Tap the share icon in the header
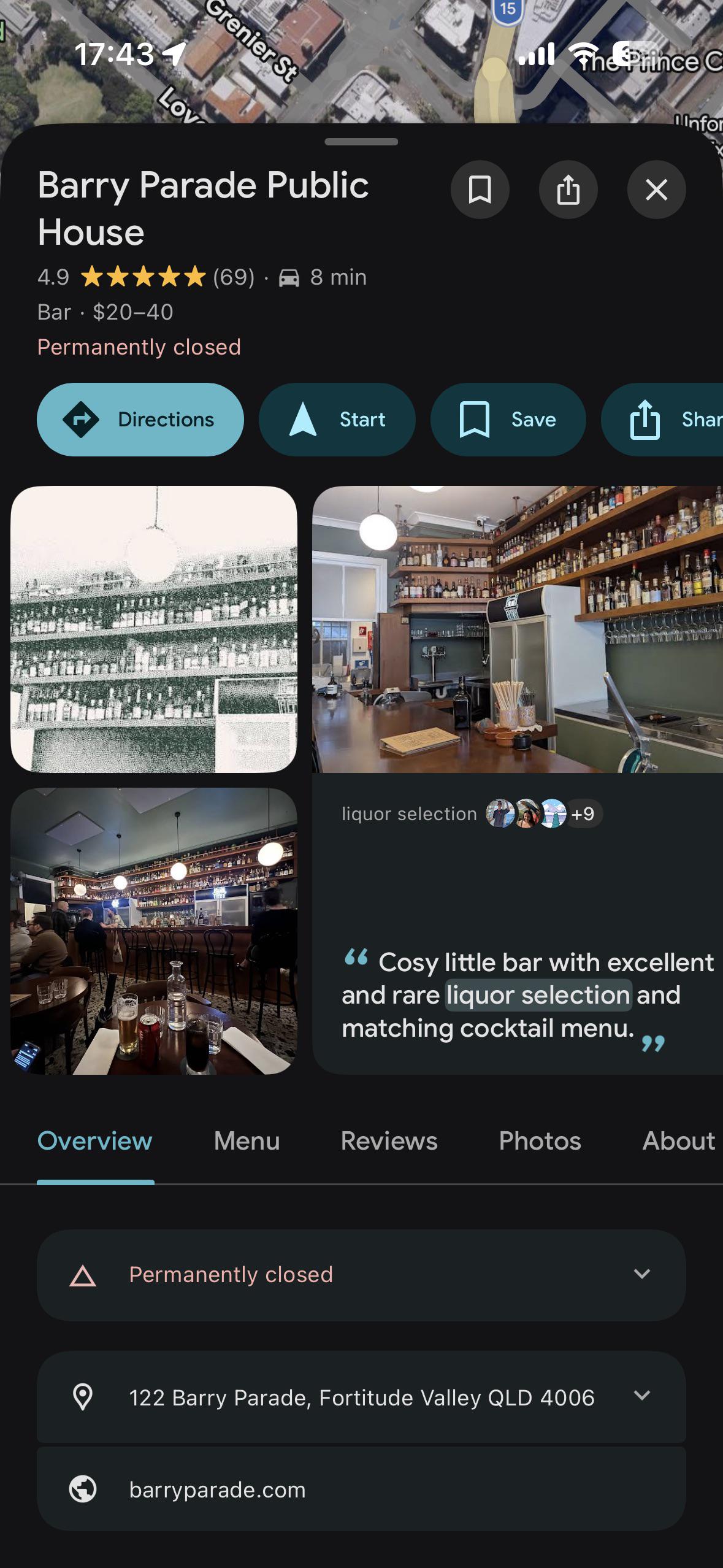 (x=568, y=190)
